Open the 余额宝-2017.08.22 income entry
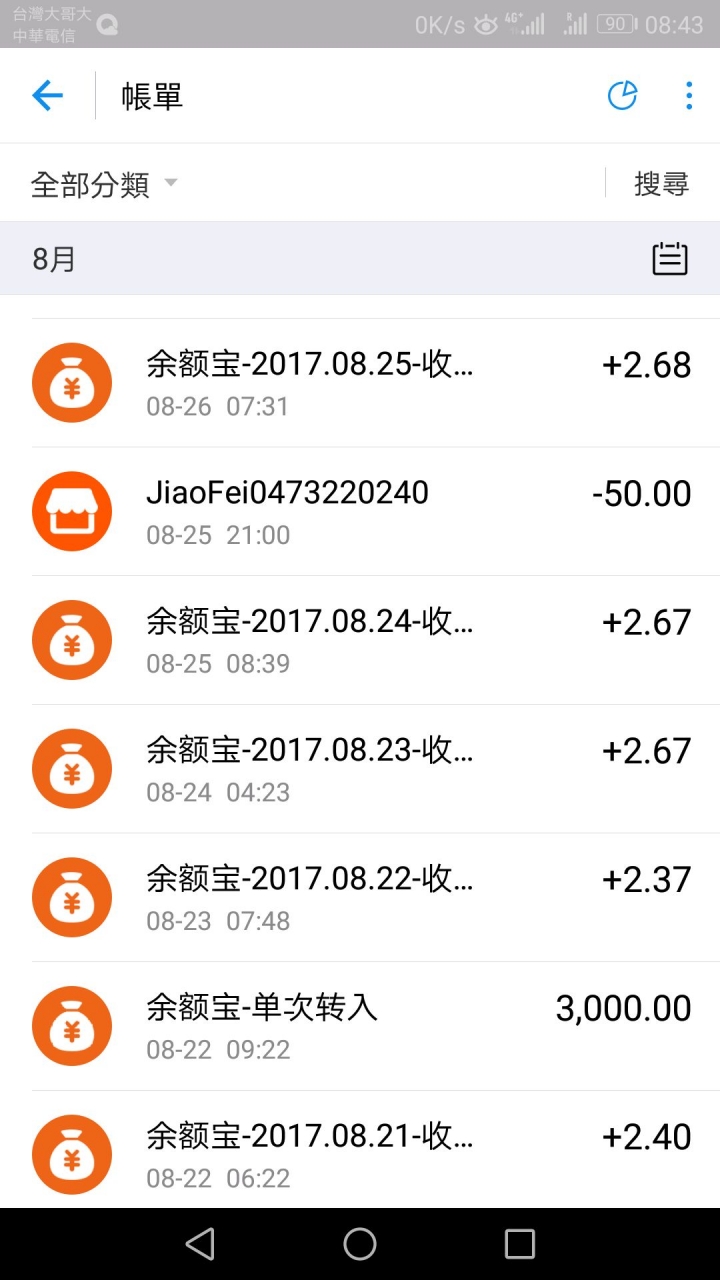The height and width of the screenshot is (1280, 720). tap(360, 898)
